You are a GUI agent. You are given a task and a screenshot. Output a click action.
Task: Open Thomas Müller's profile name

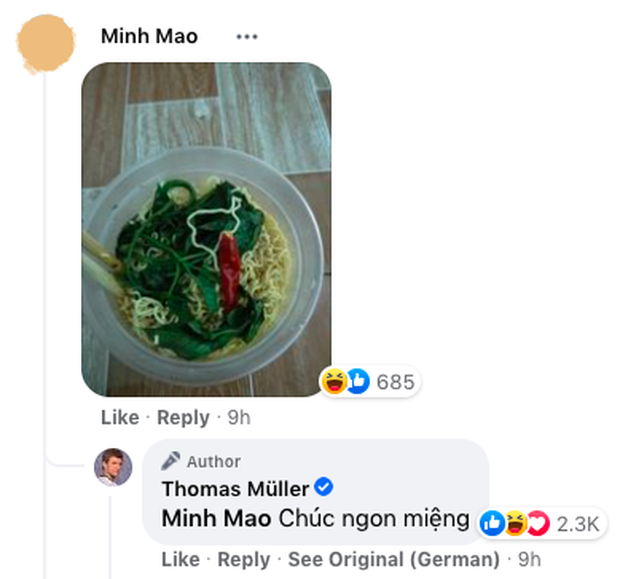tap(235, 488)
